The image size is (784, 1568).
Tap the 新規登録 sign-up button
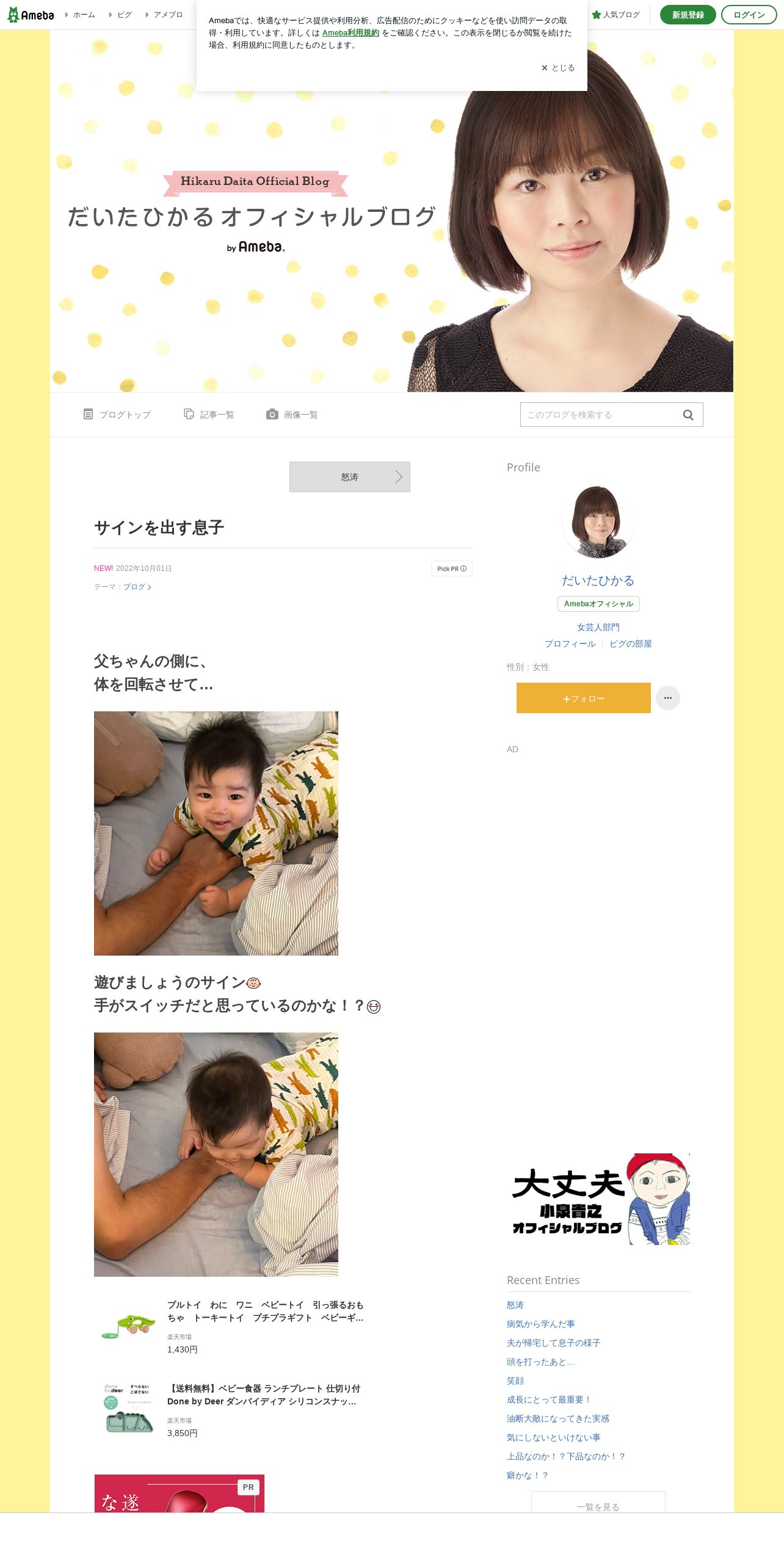tap(688, 15)
